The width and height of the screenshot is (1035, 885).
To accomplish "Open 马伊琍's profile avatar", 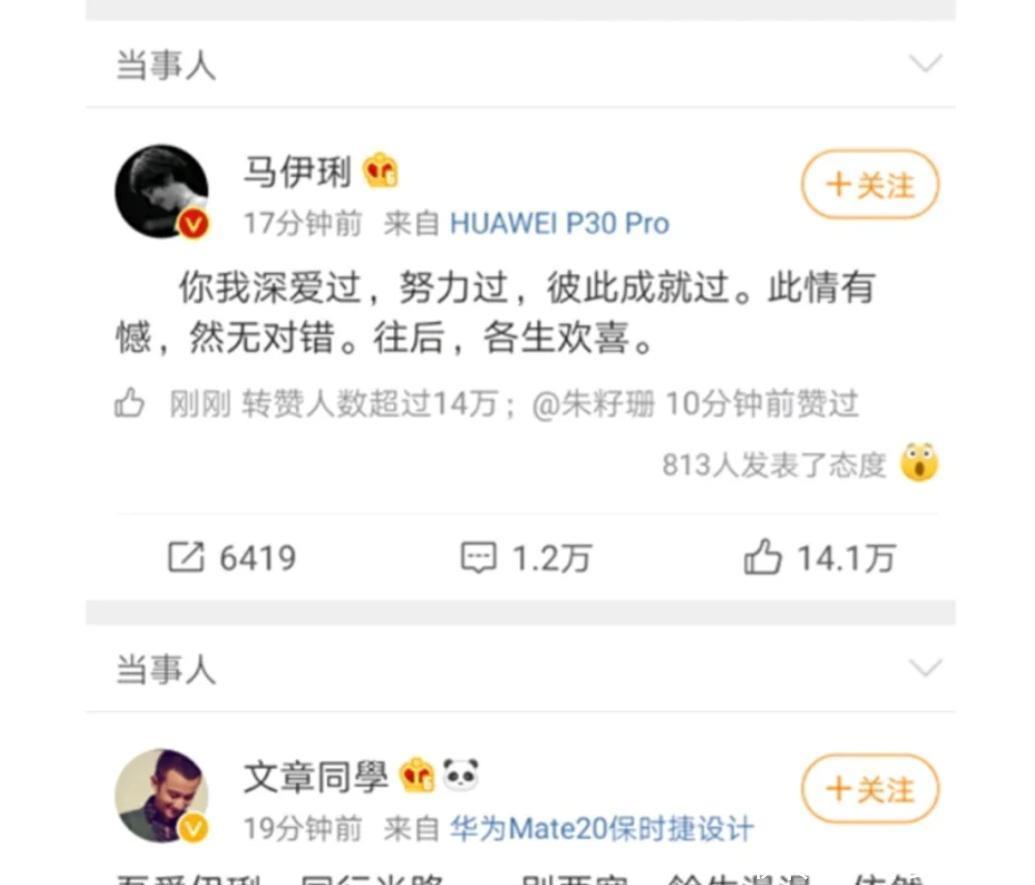I will tap(161, 192).
